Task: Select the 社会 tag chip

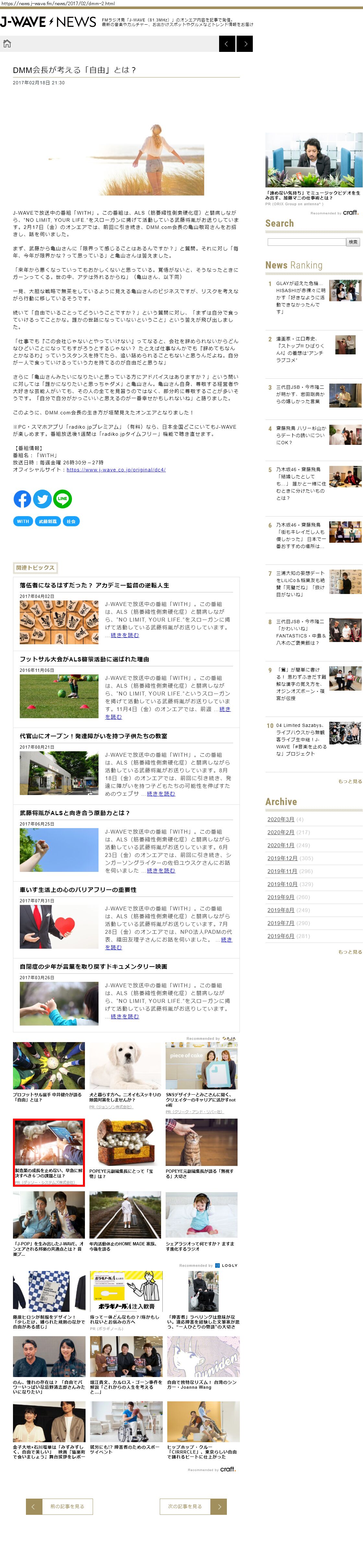Action: point(71,521)
